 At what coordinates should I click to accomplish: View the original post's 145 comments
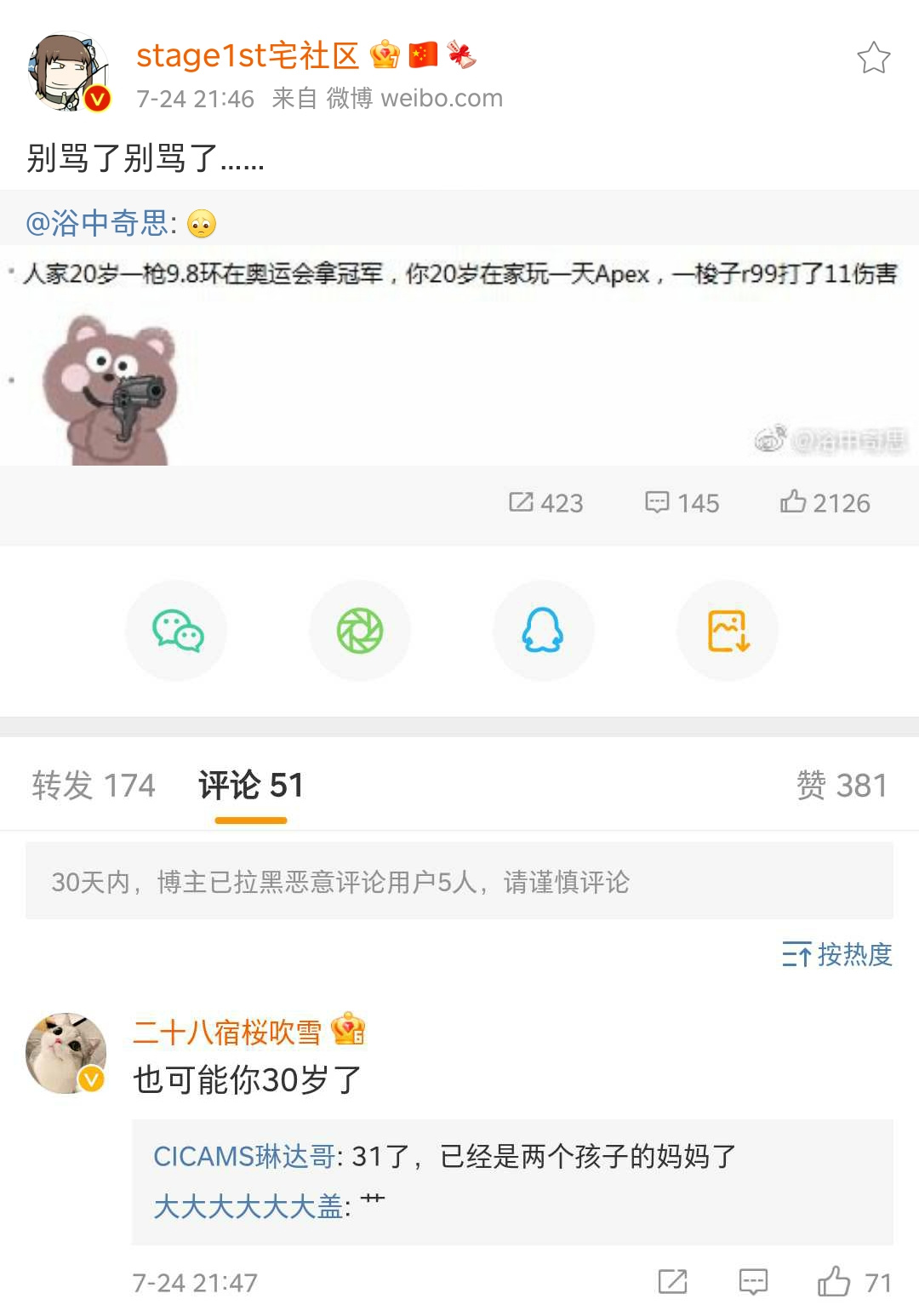[x=682, y=503]
